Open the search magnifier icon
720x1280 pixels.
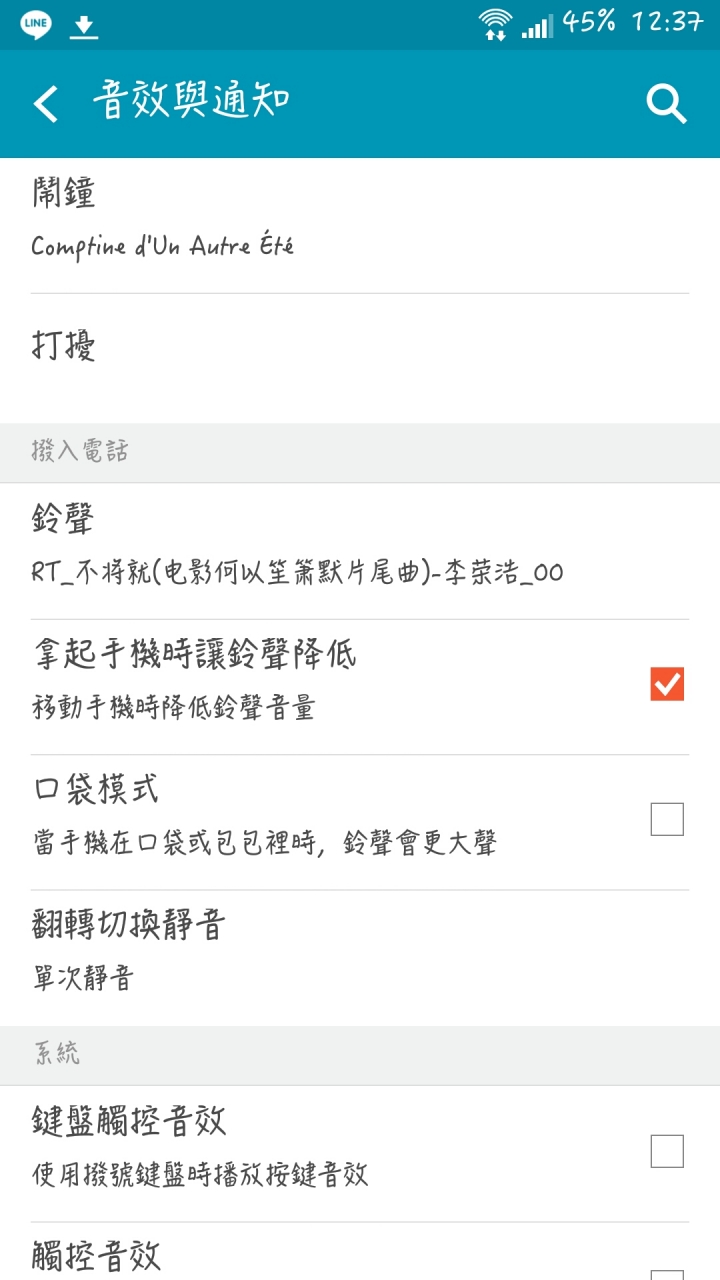666,103
